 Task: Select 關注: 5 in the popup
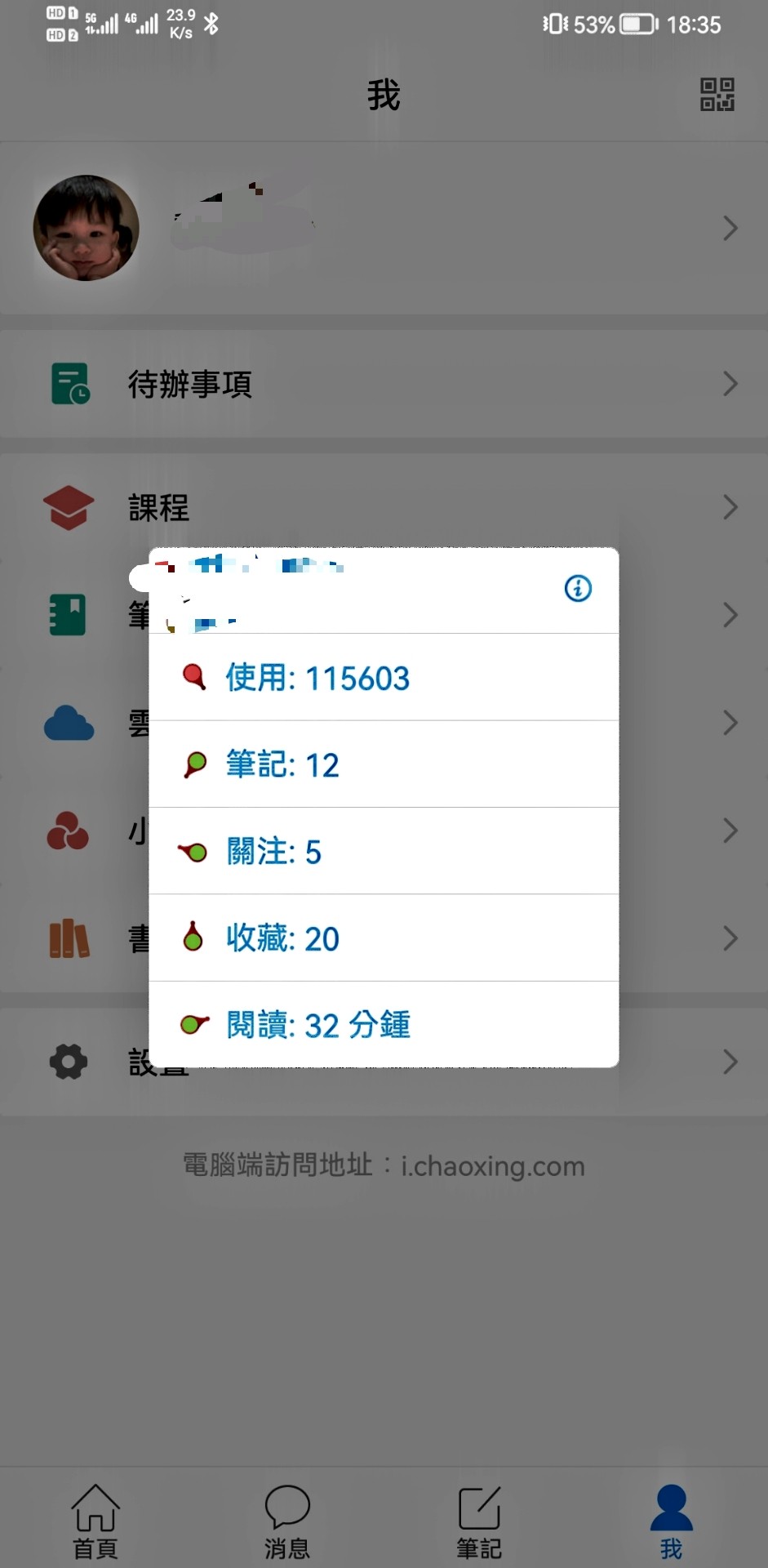pos(384,851)
